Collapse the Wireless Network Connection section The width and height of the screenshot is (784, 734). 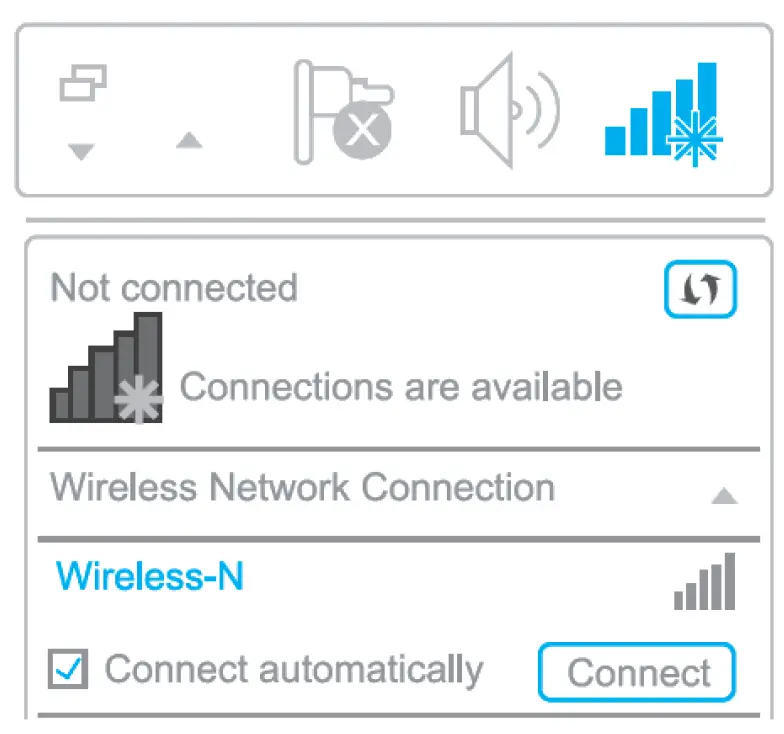(724, 495)
